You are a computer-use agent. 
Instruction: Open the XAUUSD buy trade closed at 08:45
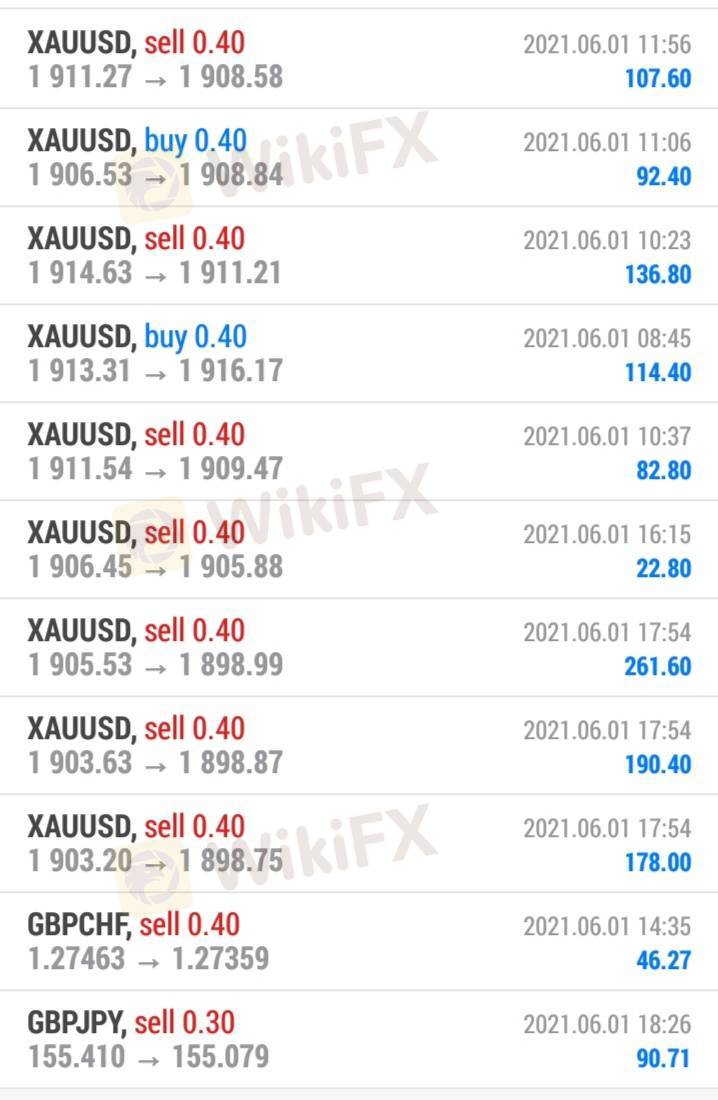359,354
